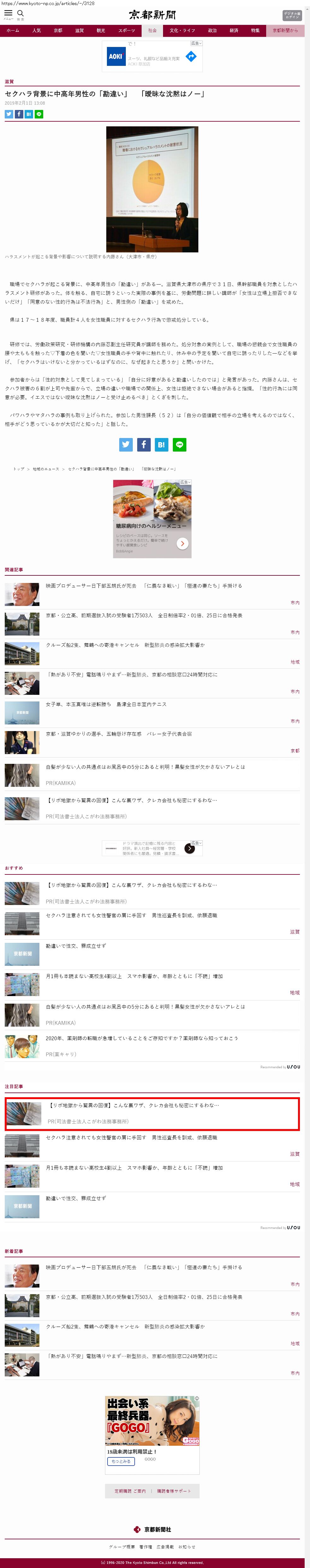Image resolution: width=310 pixels, height=1568 pixels.
Task: Tap the デジタル版ログイン button
Action: (x=292, y=15)
